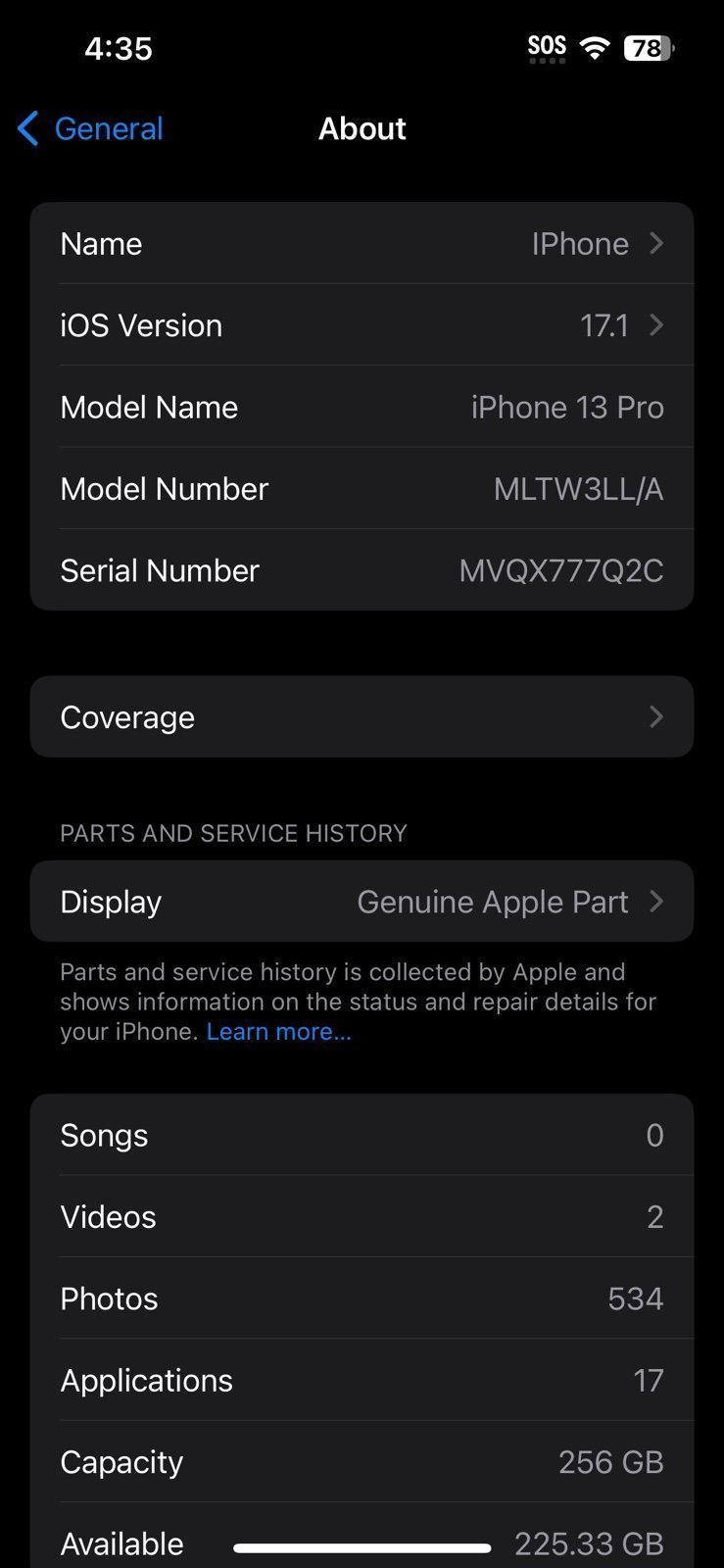The height and width of the screenshot is (1568, 724).
Task: Open the Name settings row
Action: [x=362, y=243]
